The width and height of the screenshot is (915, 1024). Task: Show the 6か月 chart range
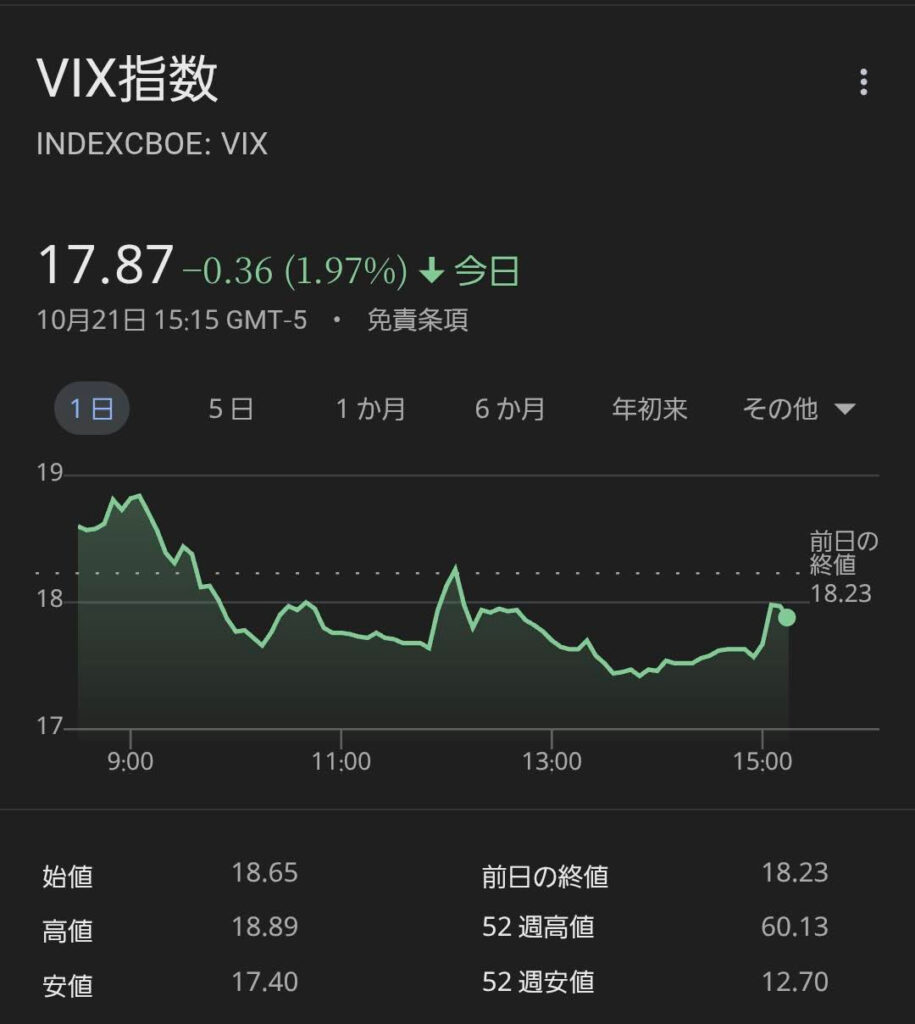click(510, 409)
